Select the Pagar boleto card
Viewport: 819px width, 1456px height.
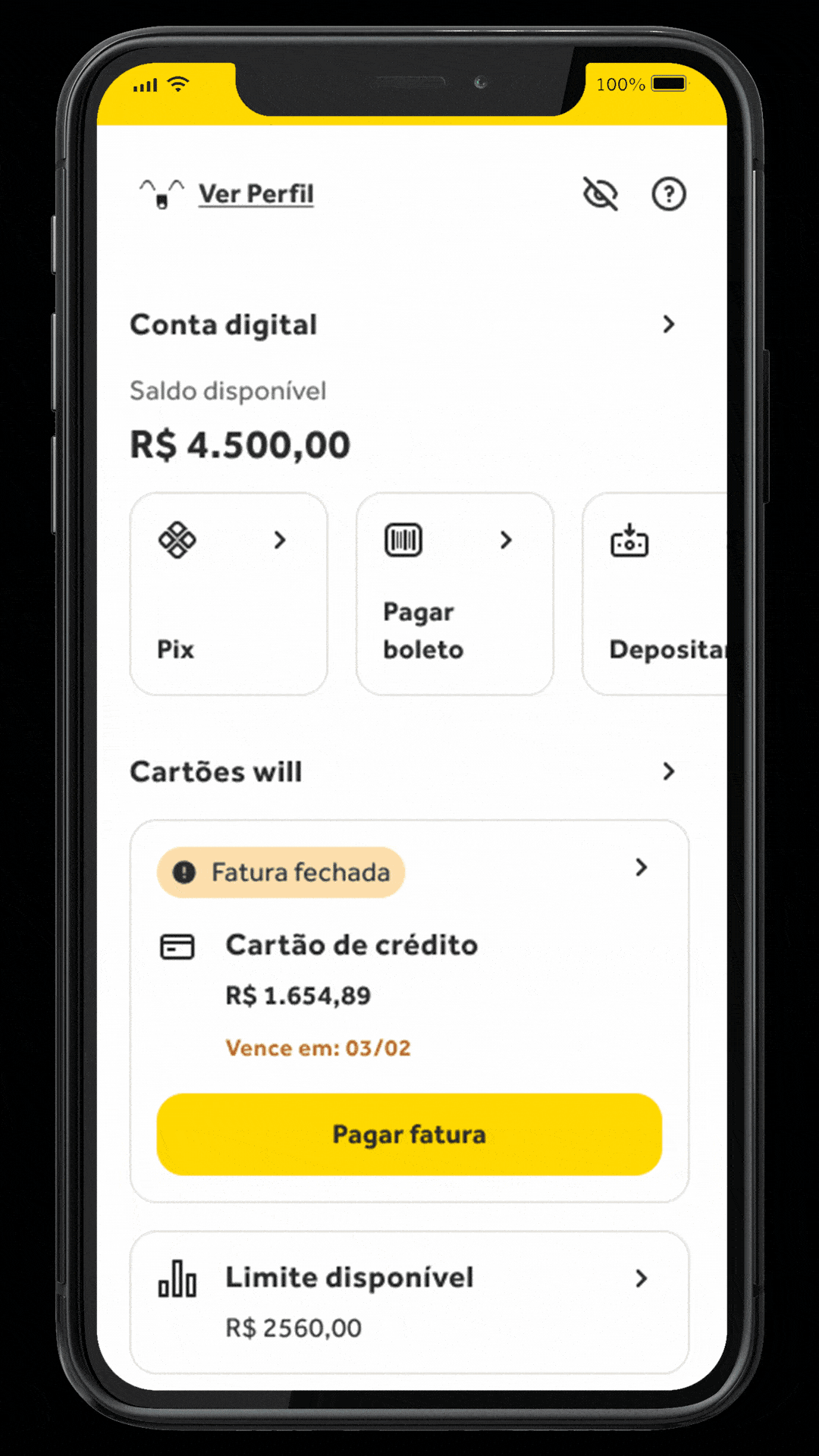[x=454, y=594]
